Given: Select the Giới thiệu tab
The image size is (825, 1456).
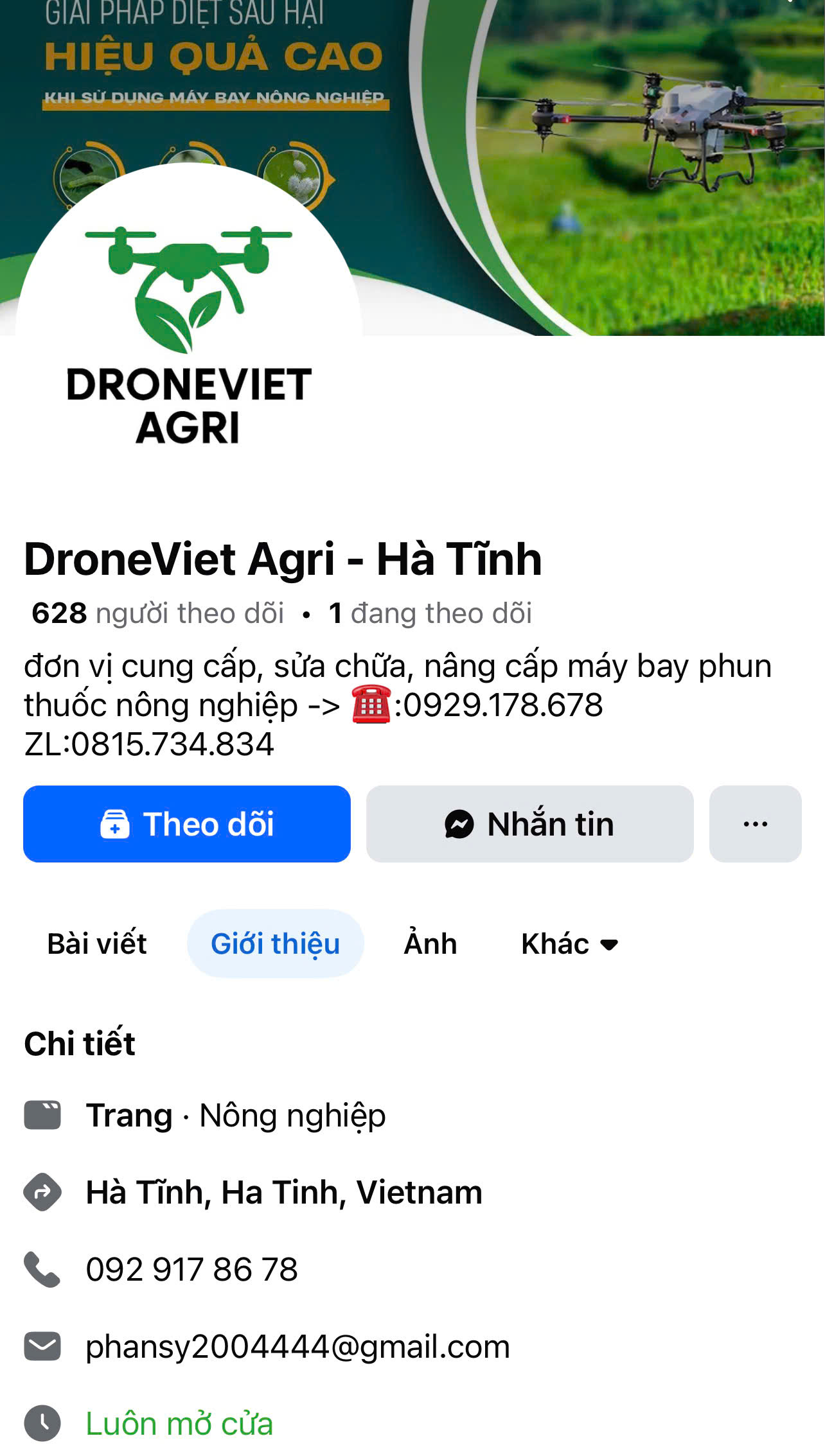Looking at the screenshot, I should coord(275,944).
